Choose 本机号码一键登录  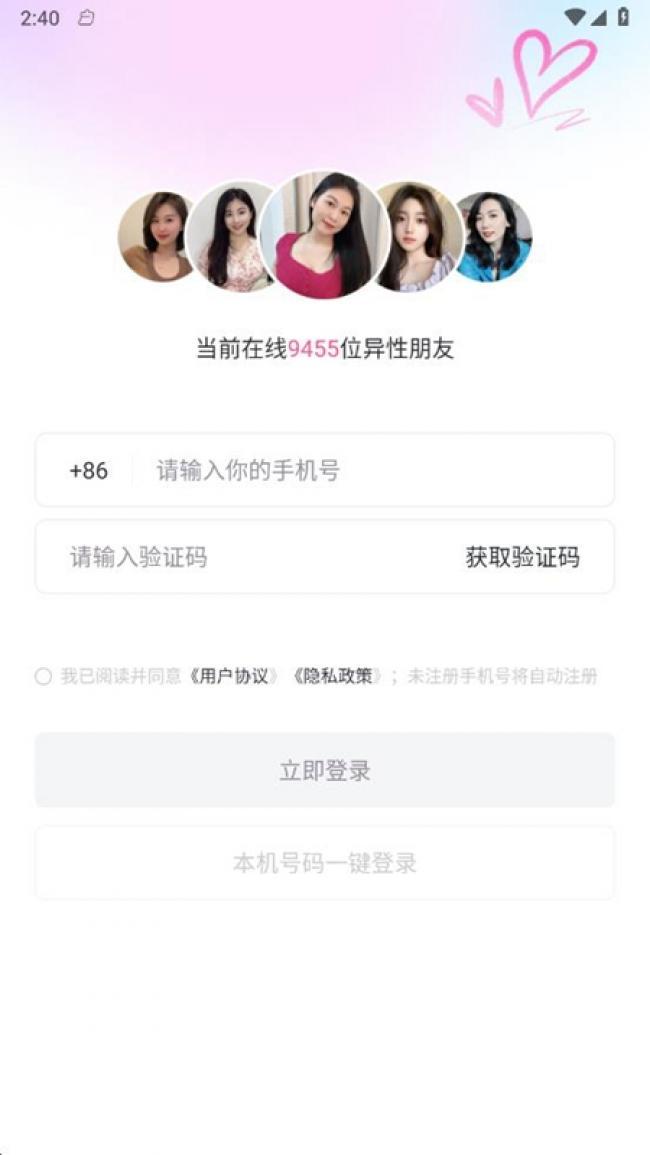point(325,863)
